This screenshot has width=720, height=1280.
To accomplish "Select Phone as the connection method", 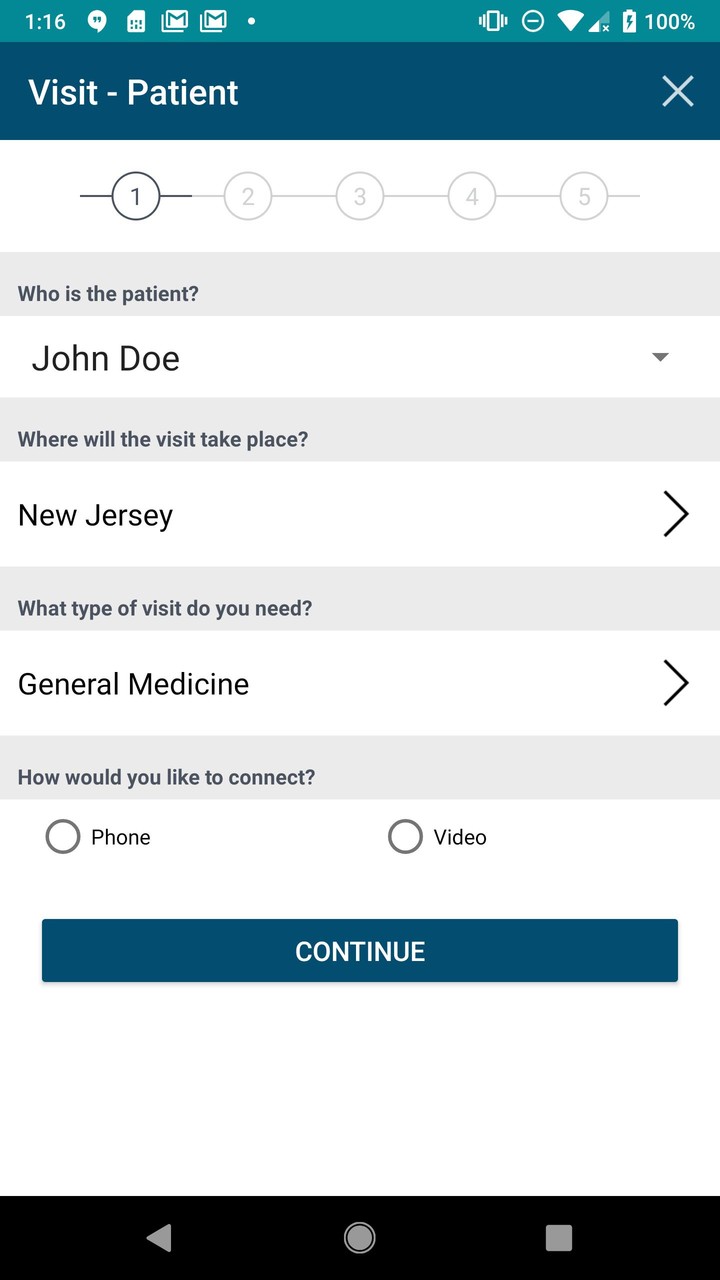I will click(x=63, y=837).
